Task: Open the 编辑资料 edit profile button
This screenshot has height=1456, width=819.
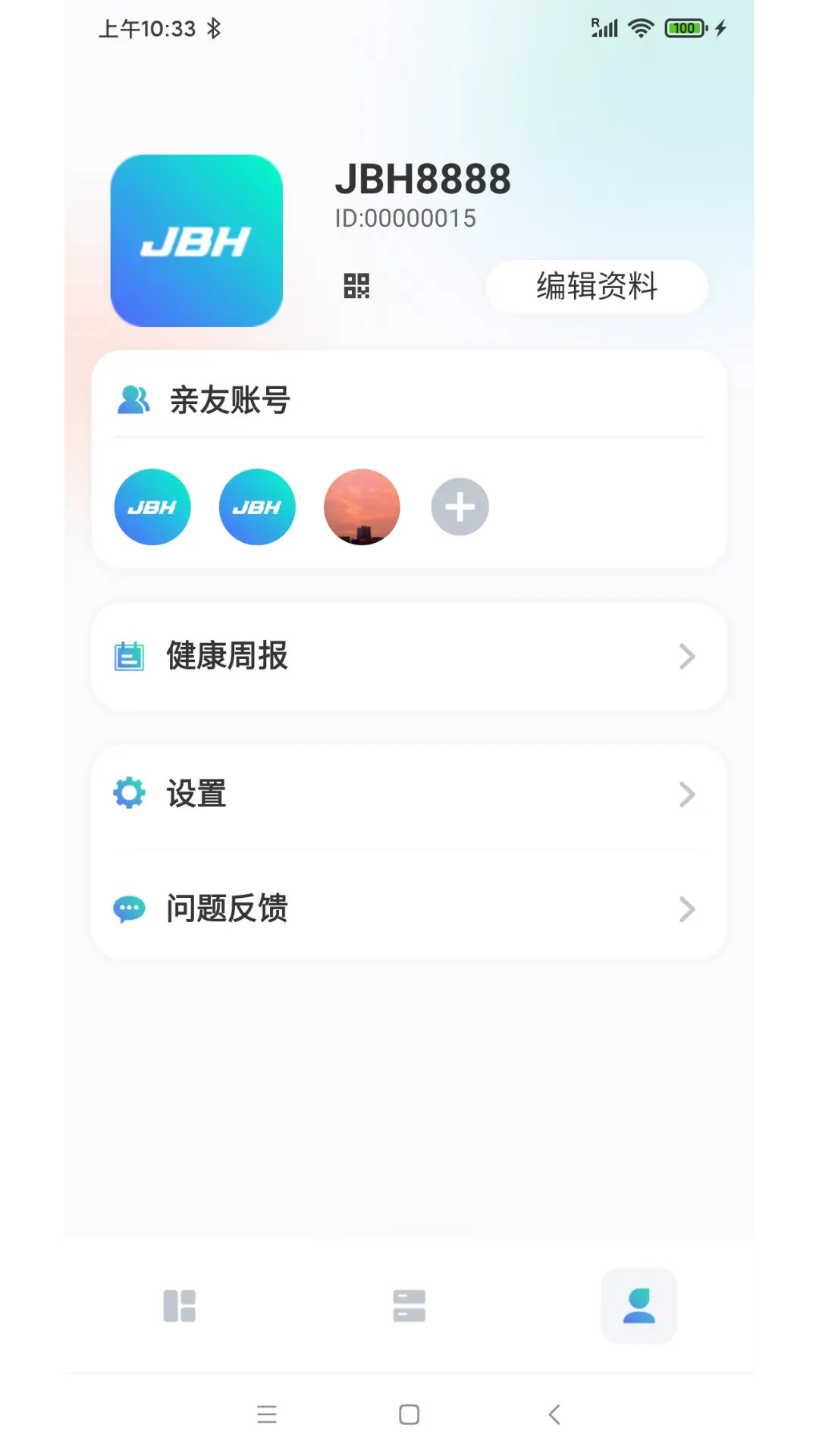Action: [596, 287]
